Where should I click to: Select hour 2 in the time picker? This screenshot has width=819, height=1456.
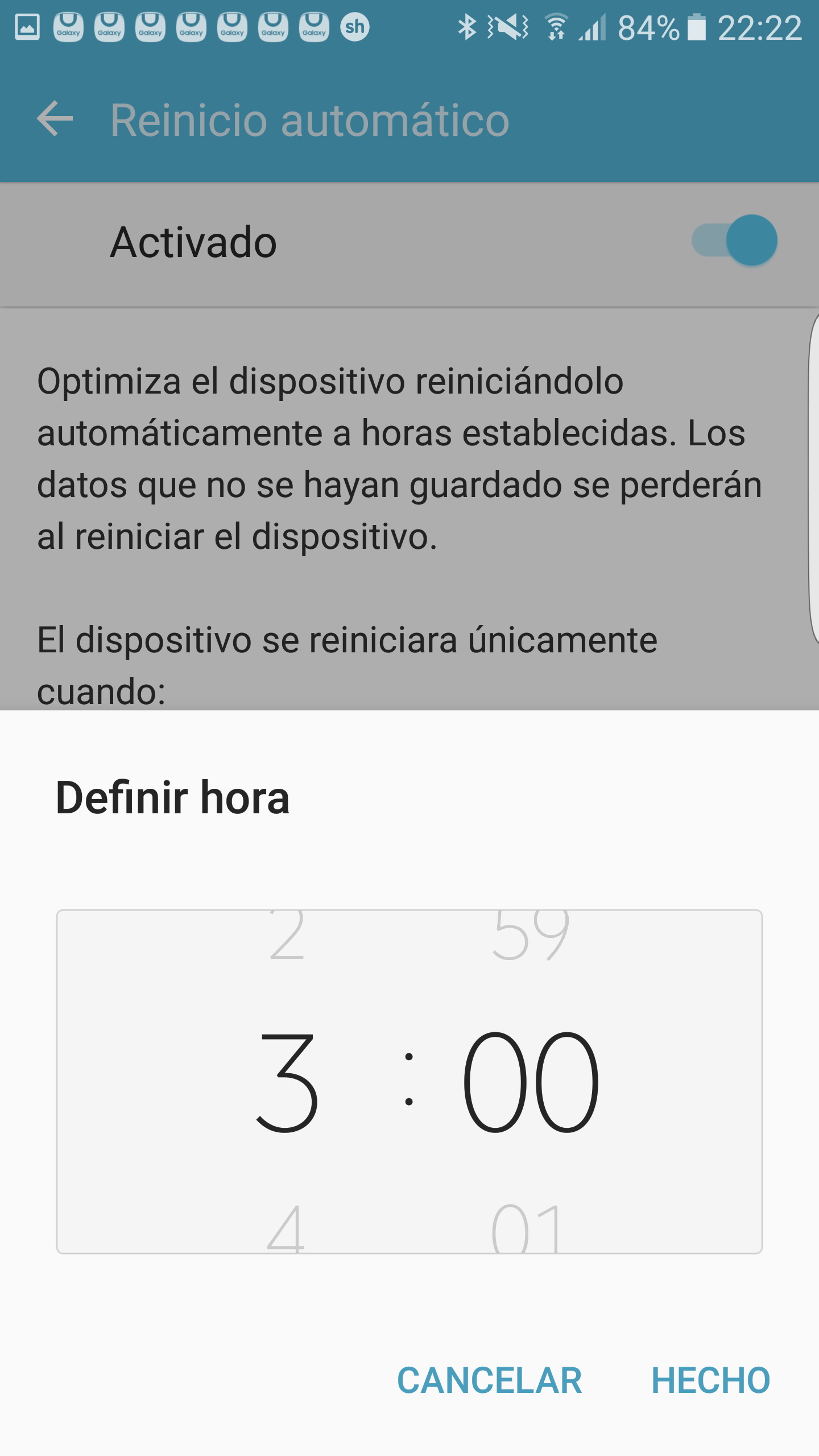pos(287,936)
